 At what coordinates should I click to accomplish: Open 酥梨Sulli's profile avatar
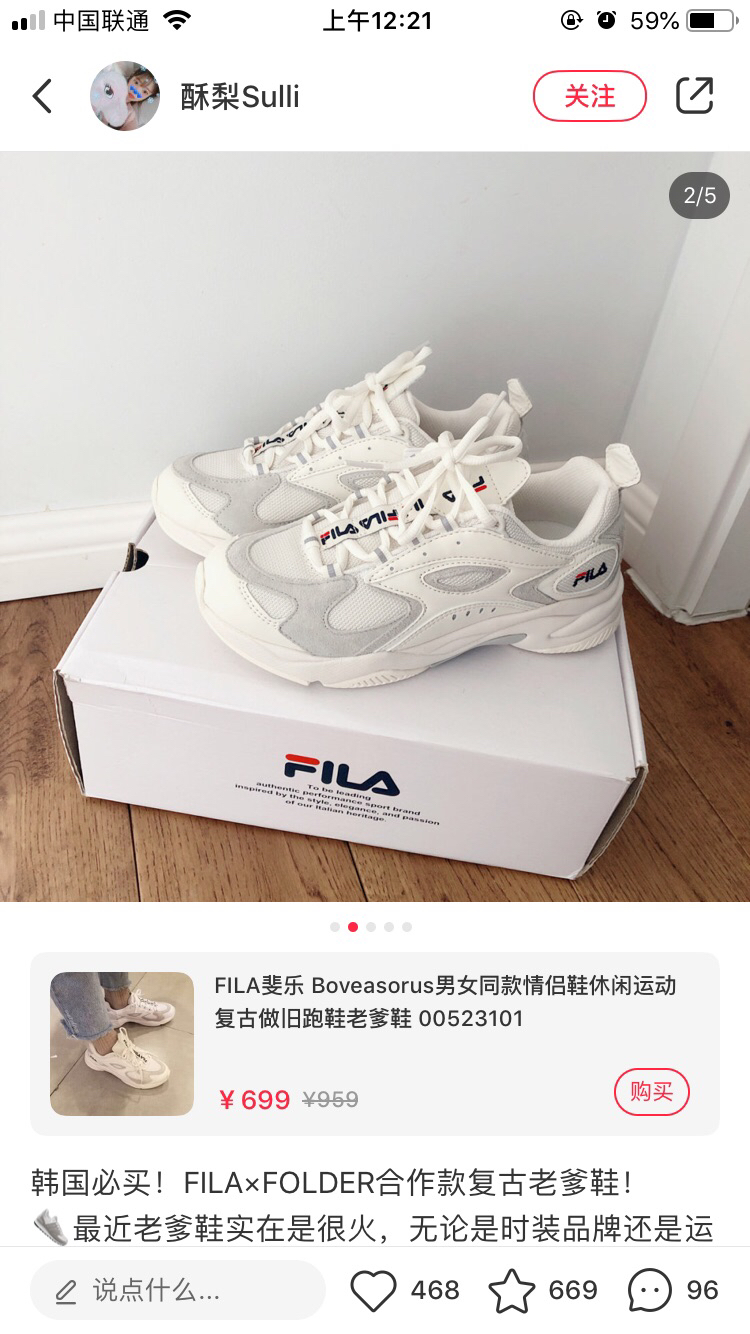click(125, 96)
